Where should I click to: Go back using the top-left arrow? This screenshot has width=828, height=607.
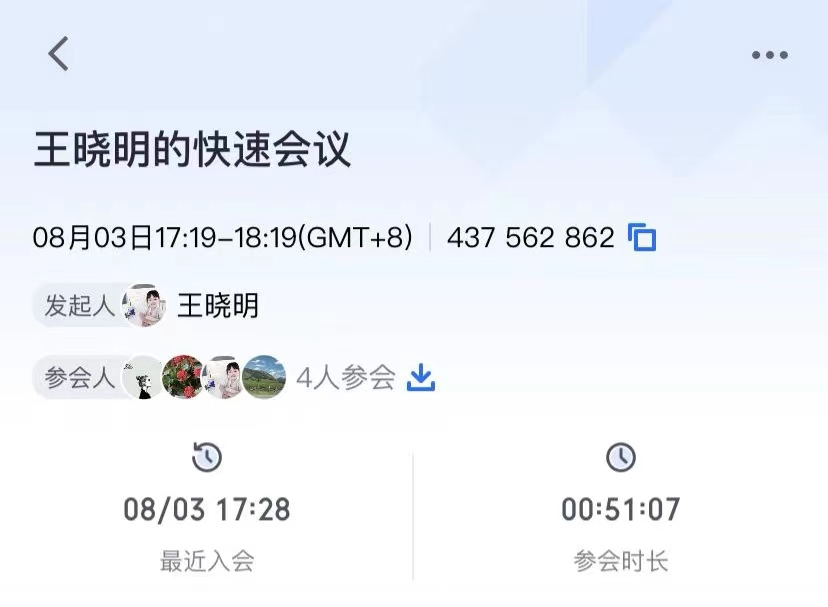(59, 54)
